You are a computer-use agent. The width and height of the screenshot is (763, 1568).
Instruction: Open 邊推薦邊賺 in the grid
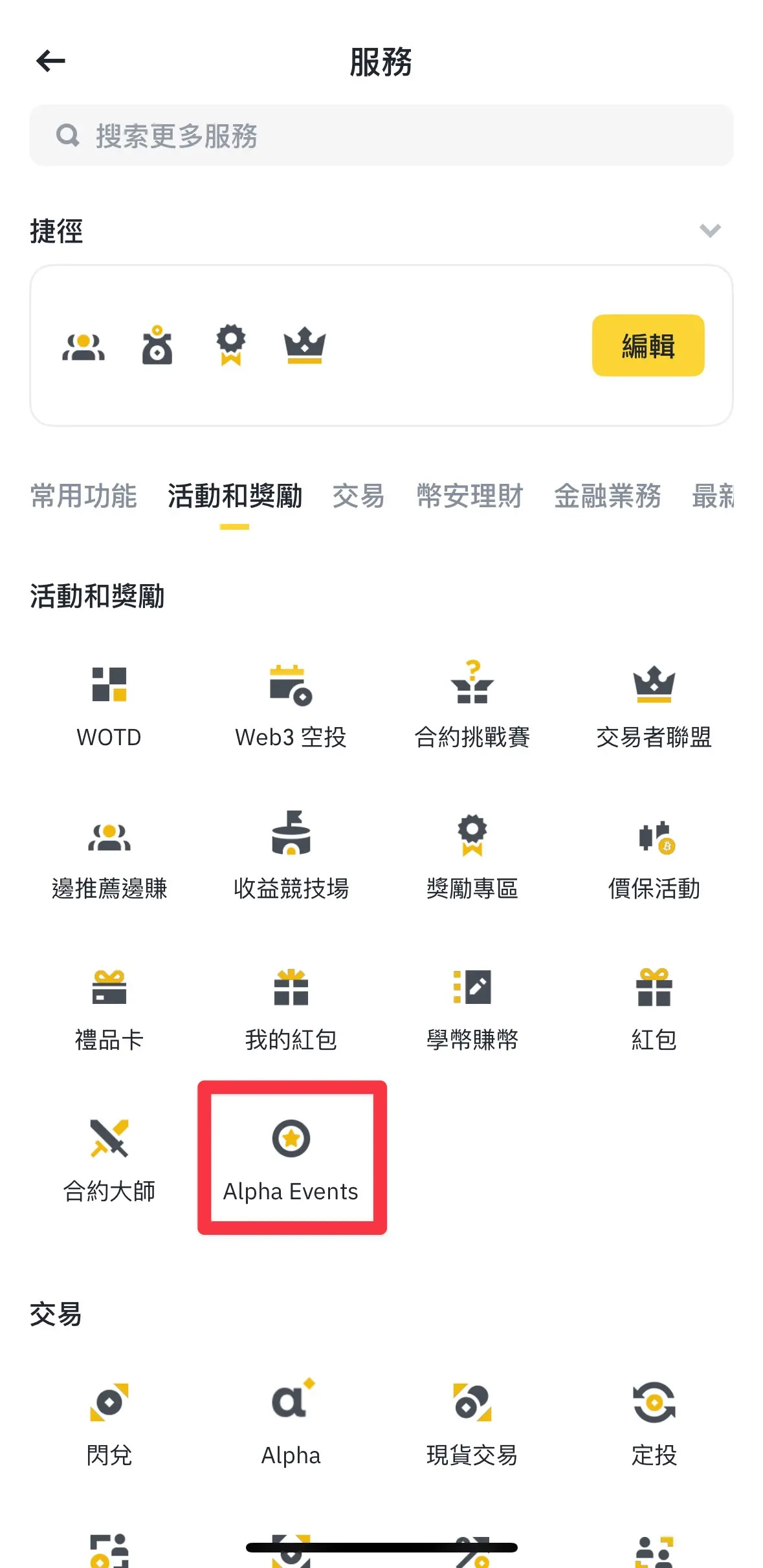click(x=109, y=857)
